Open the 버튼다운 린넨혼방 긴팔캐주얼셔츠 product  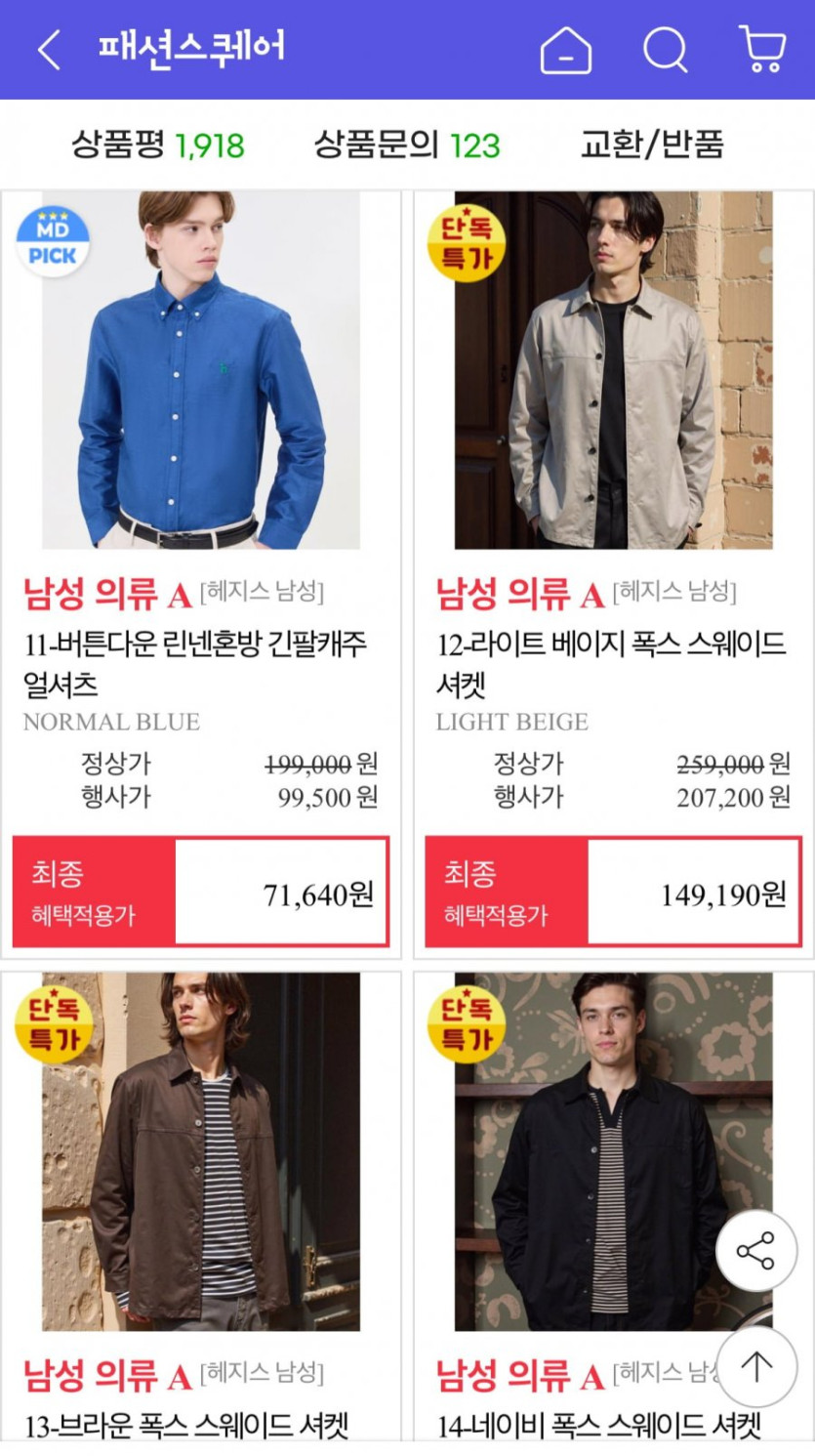point(200,371)
